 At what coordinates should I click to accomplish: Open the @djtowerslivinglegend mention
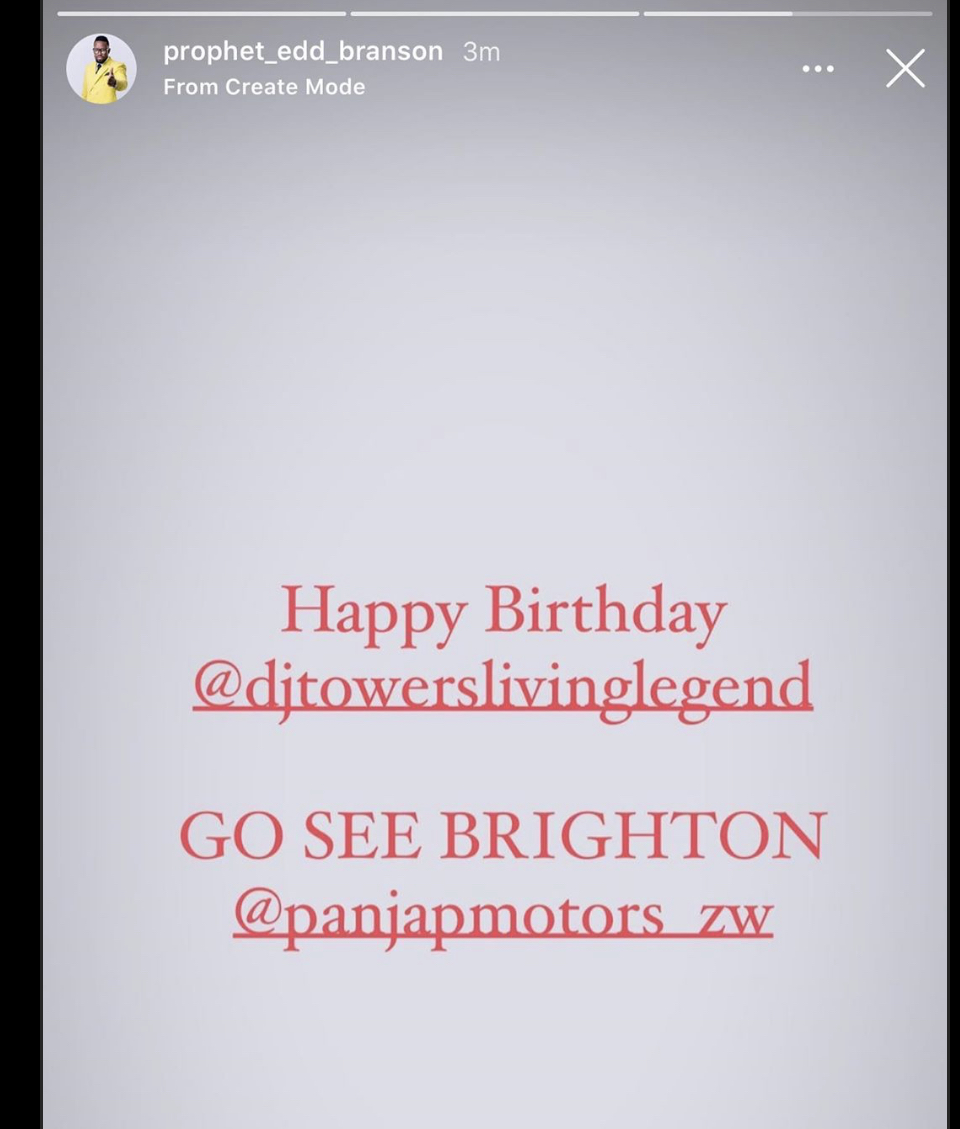click(x=502, y=685)
